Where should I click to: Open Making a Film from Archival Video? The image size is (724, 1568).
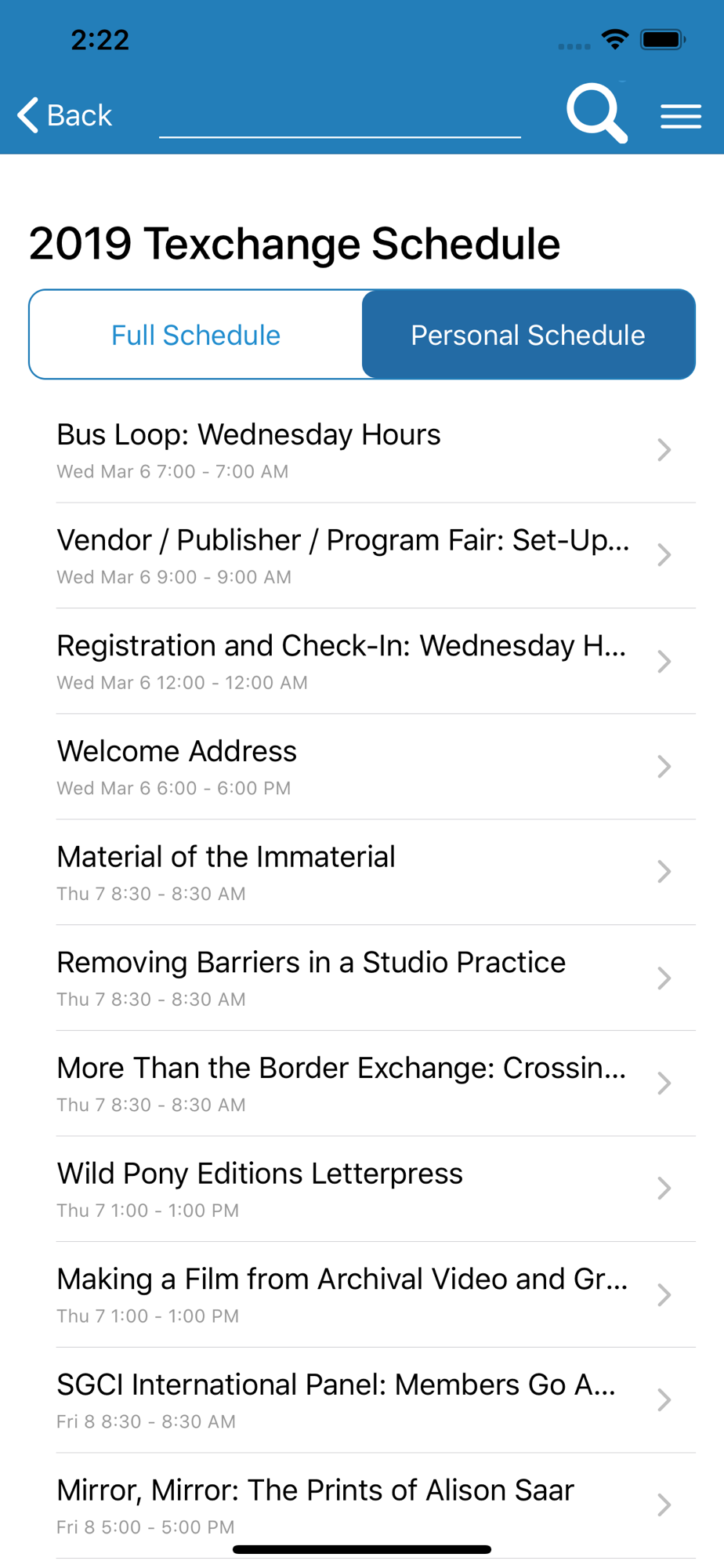coord(362,1295)
